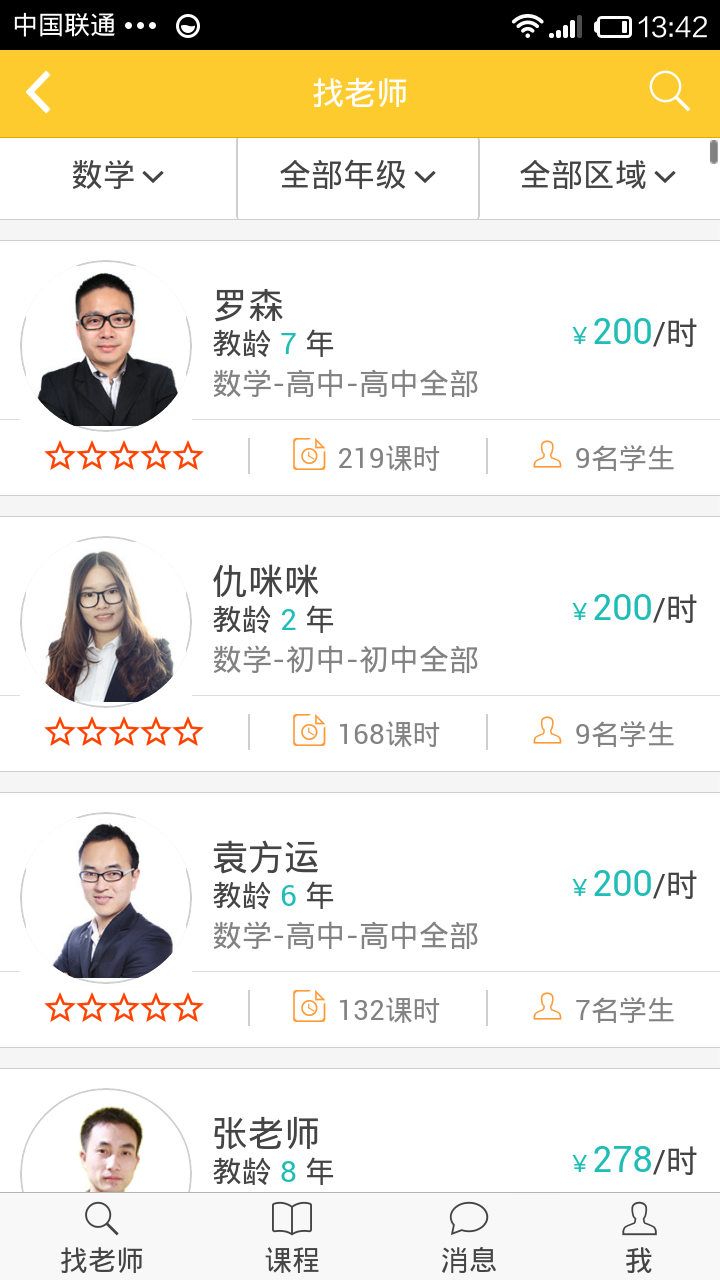Switch to the 我 tab
The height and width of the screenshot is (1280, 720).
tap(639, 1237)
